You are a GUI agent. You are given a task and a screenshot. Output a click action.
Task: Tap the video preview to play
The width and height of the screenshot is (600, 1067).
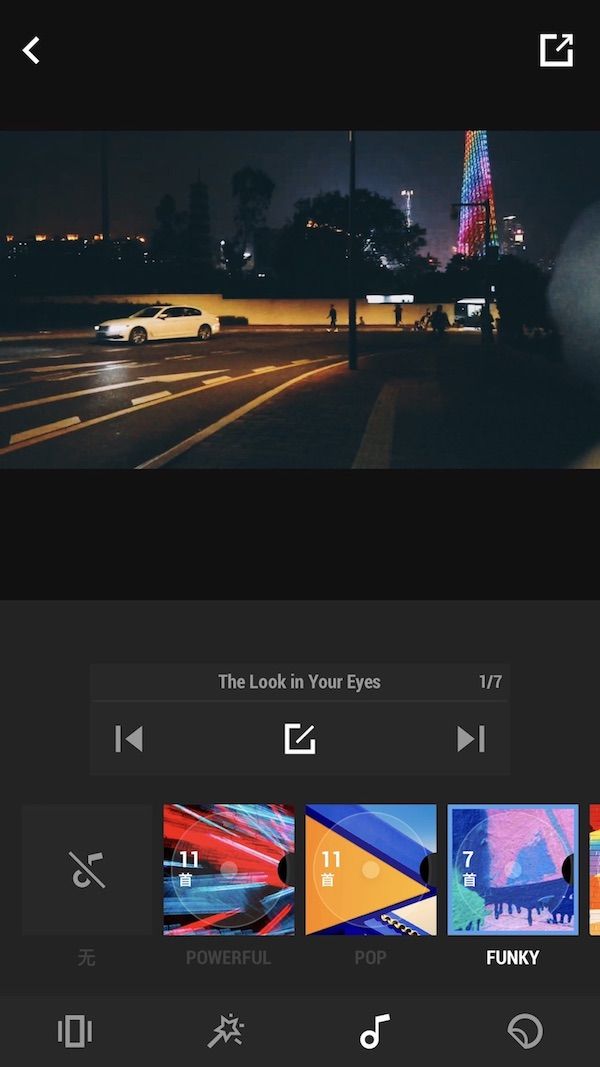(300, 300)
